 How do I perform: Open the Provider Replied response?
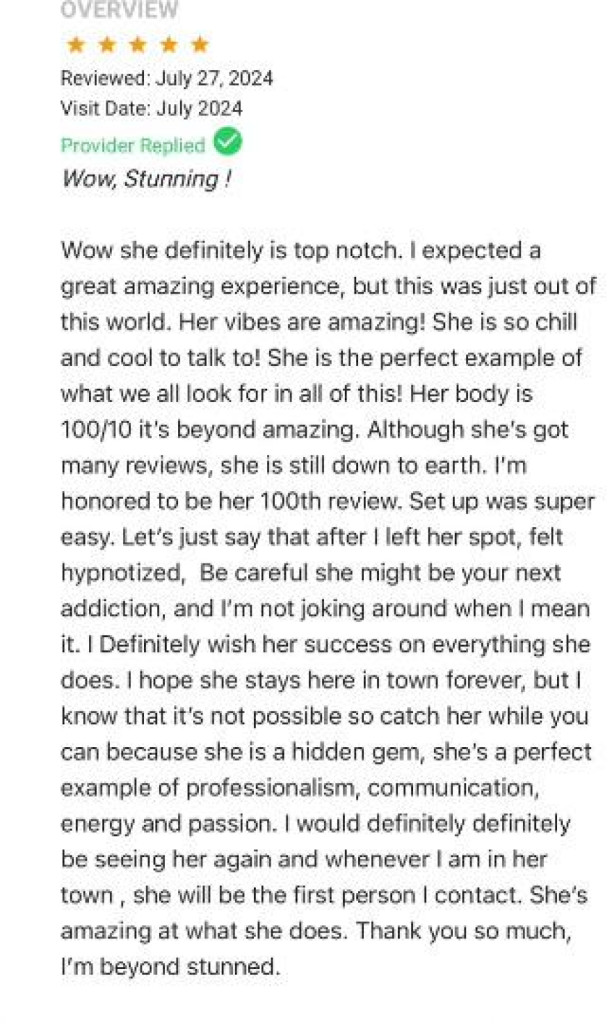[x=133, y=145]
